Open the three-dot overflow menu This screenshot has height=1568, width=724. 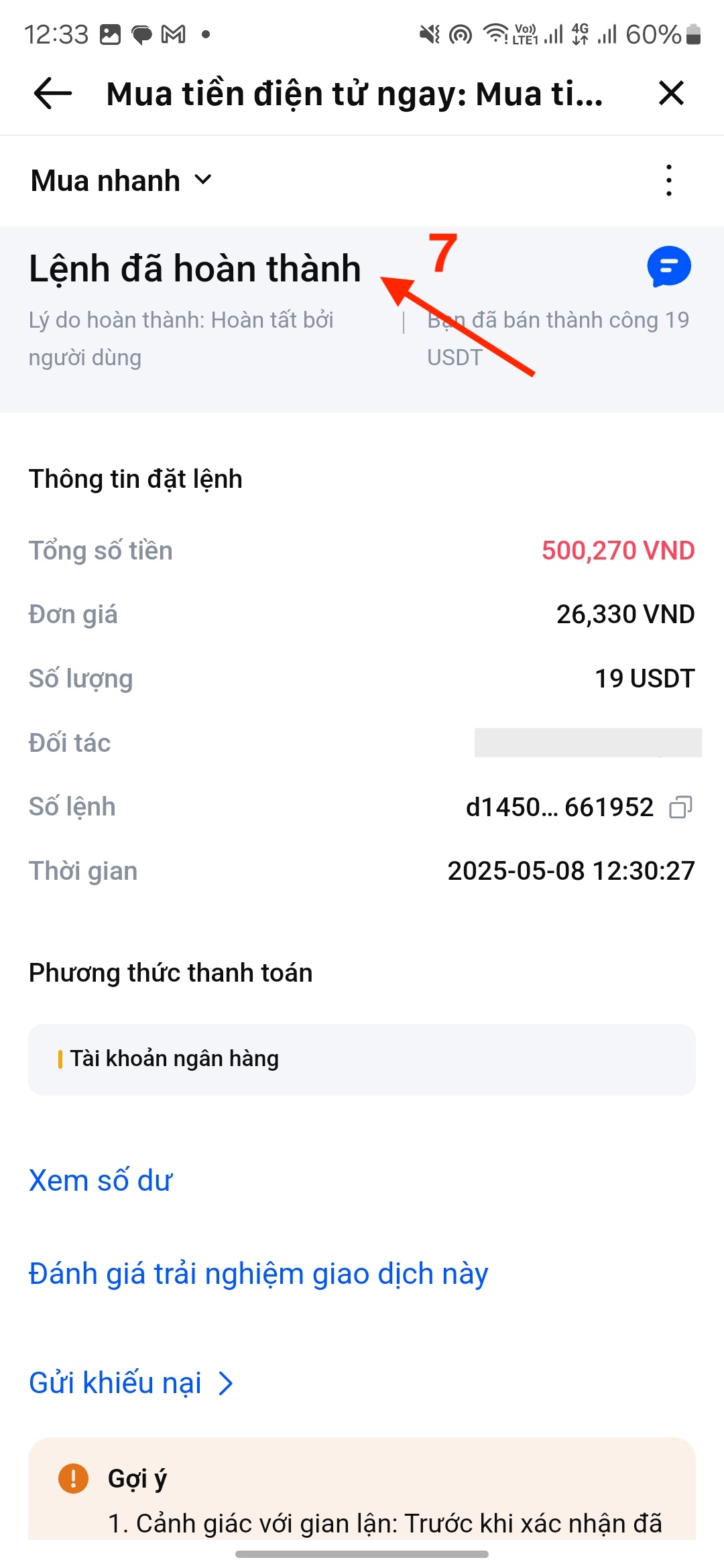(x=668, y=180)
